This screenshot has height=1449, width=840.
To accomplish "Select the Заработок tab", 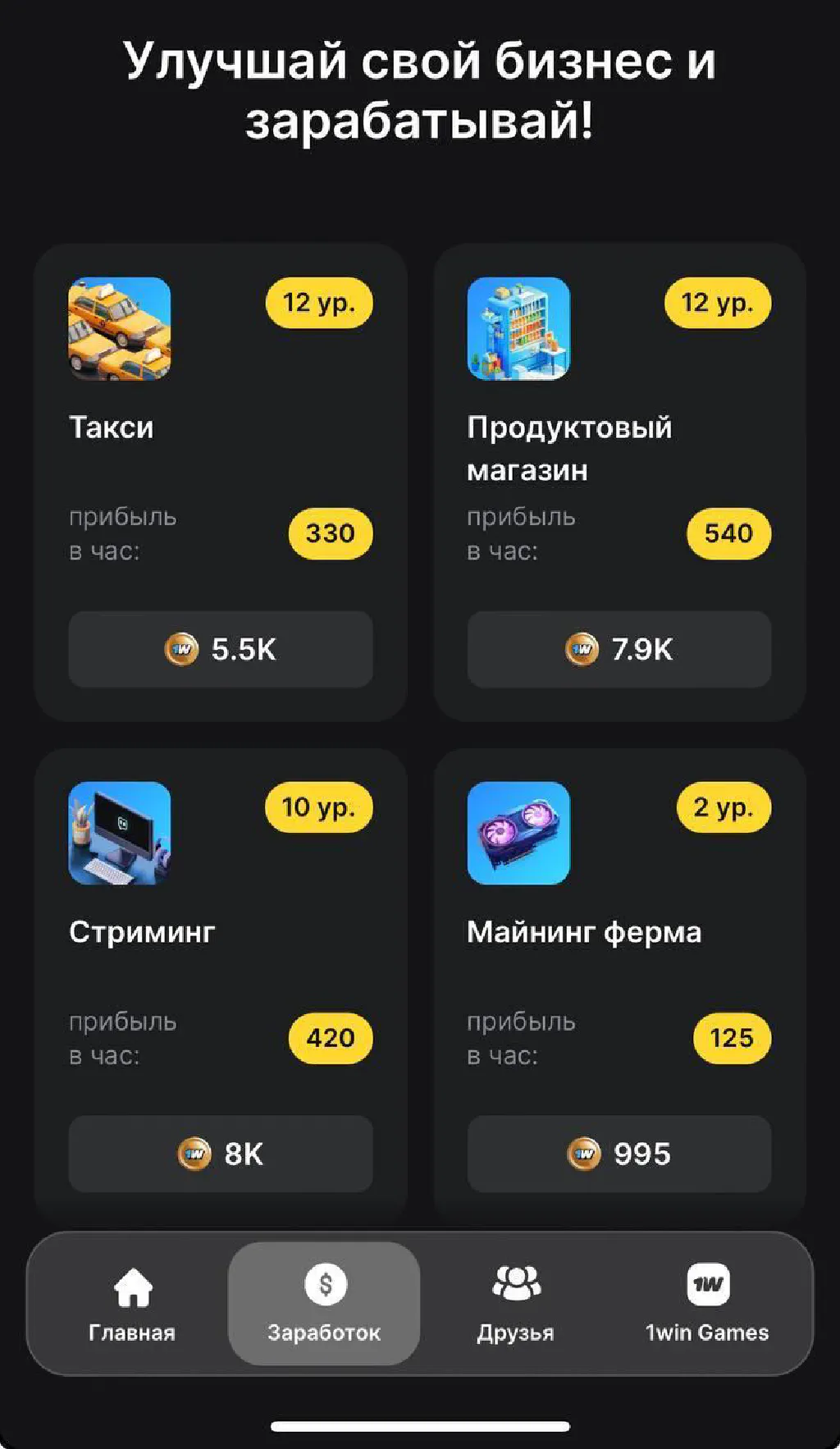I will pos(324,1303).
